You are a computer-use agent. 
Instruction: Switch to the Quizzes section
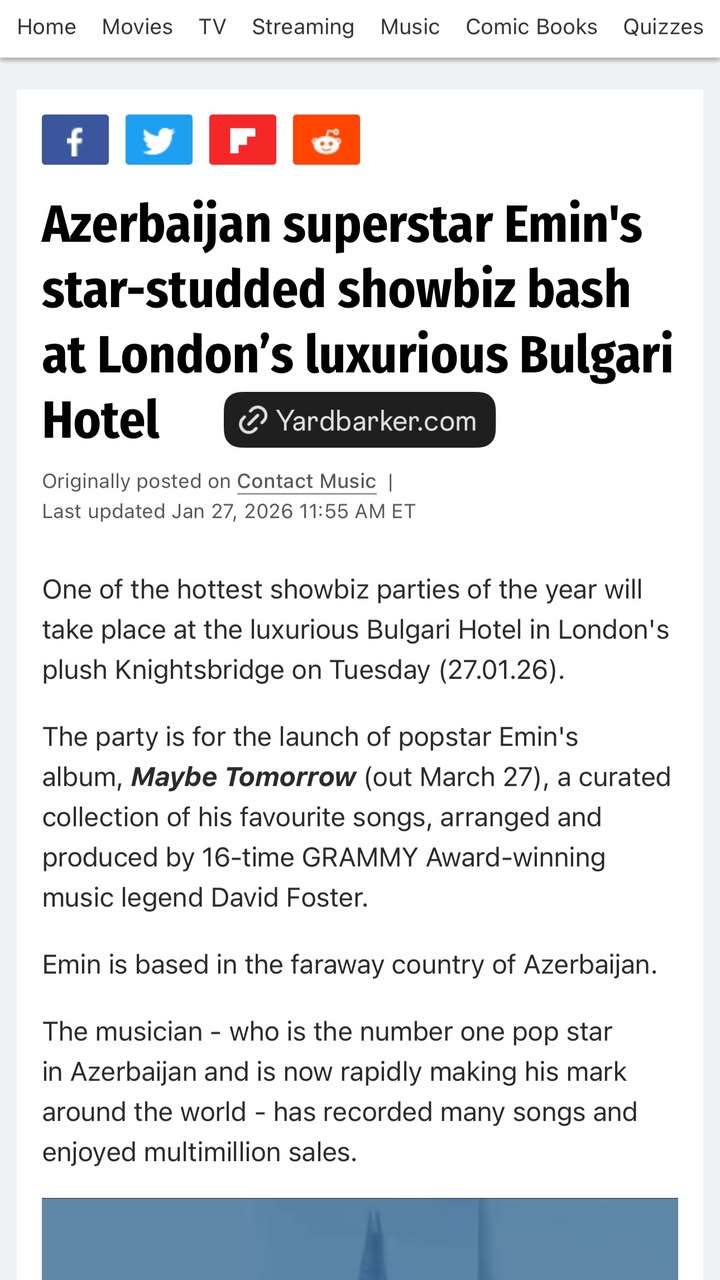663,27
